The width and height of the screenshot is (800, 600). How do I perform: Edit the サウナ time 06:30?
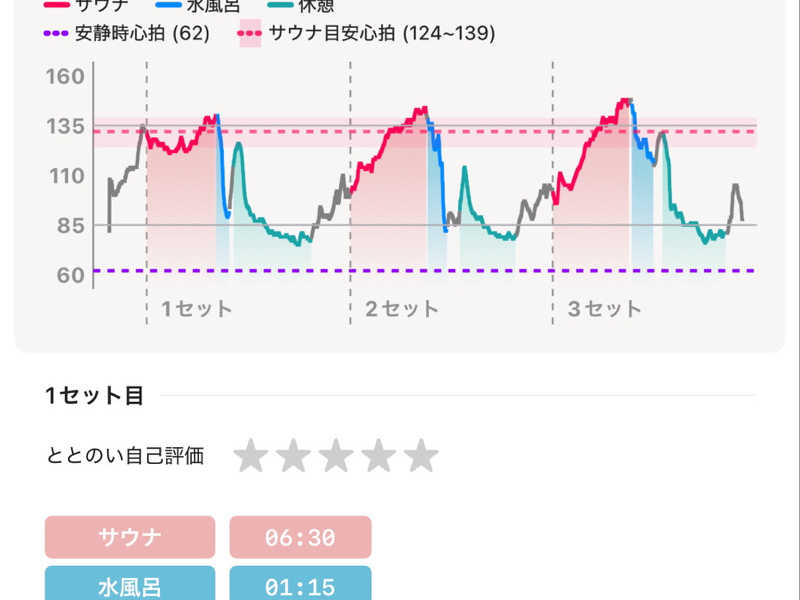point(300,537)
